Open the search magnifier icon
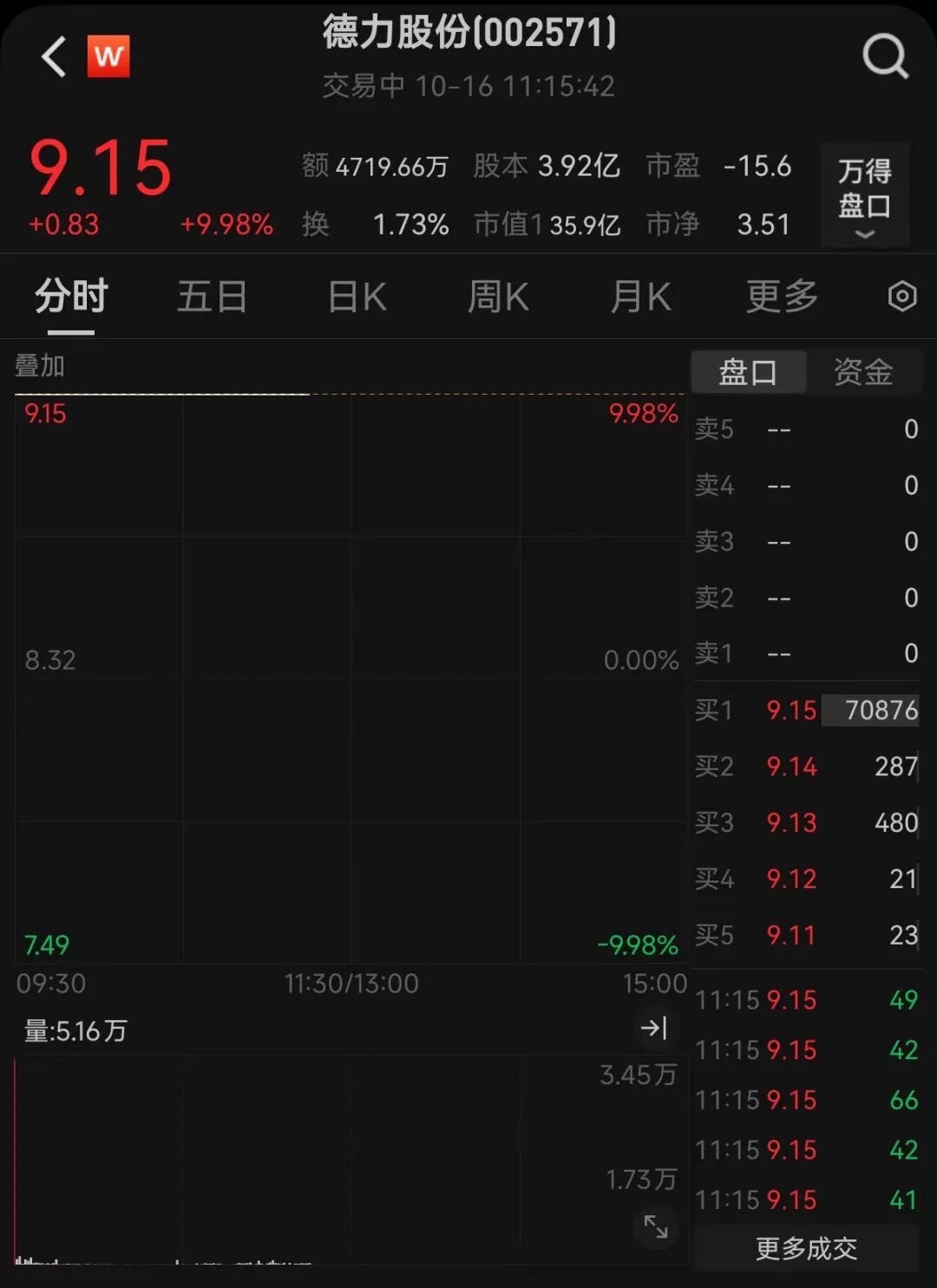 885,57
